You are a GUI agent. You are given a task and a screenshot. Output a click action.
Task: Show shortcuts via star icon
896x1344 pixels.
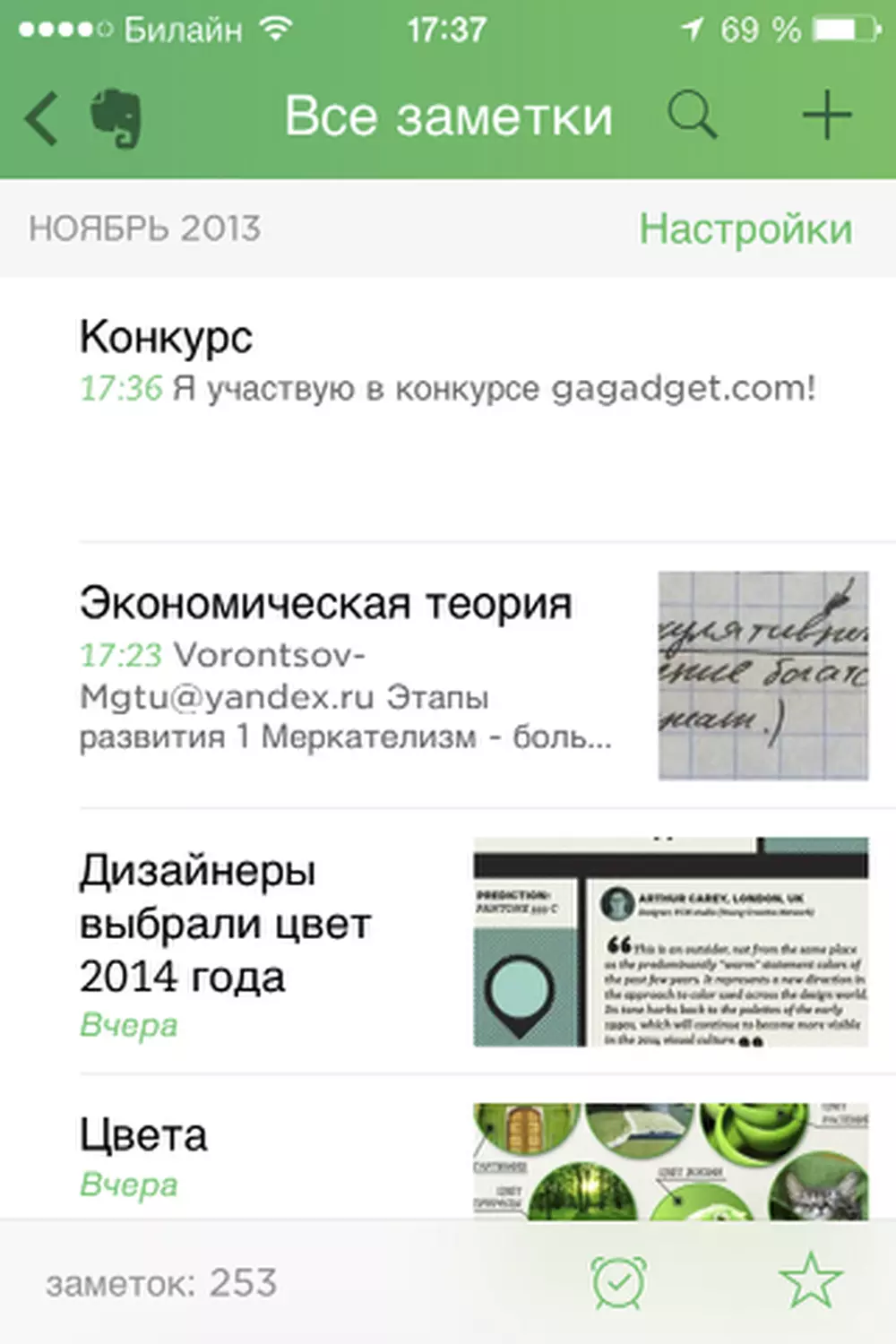811,1281
